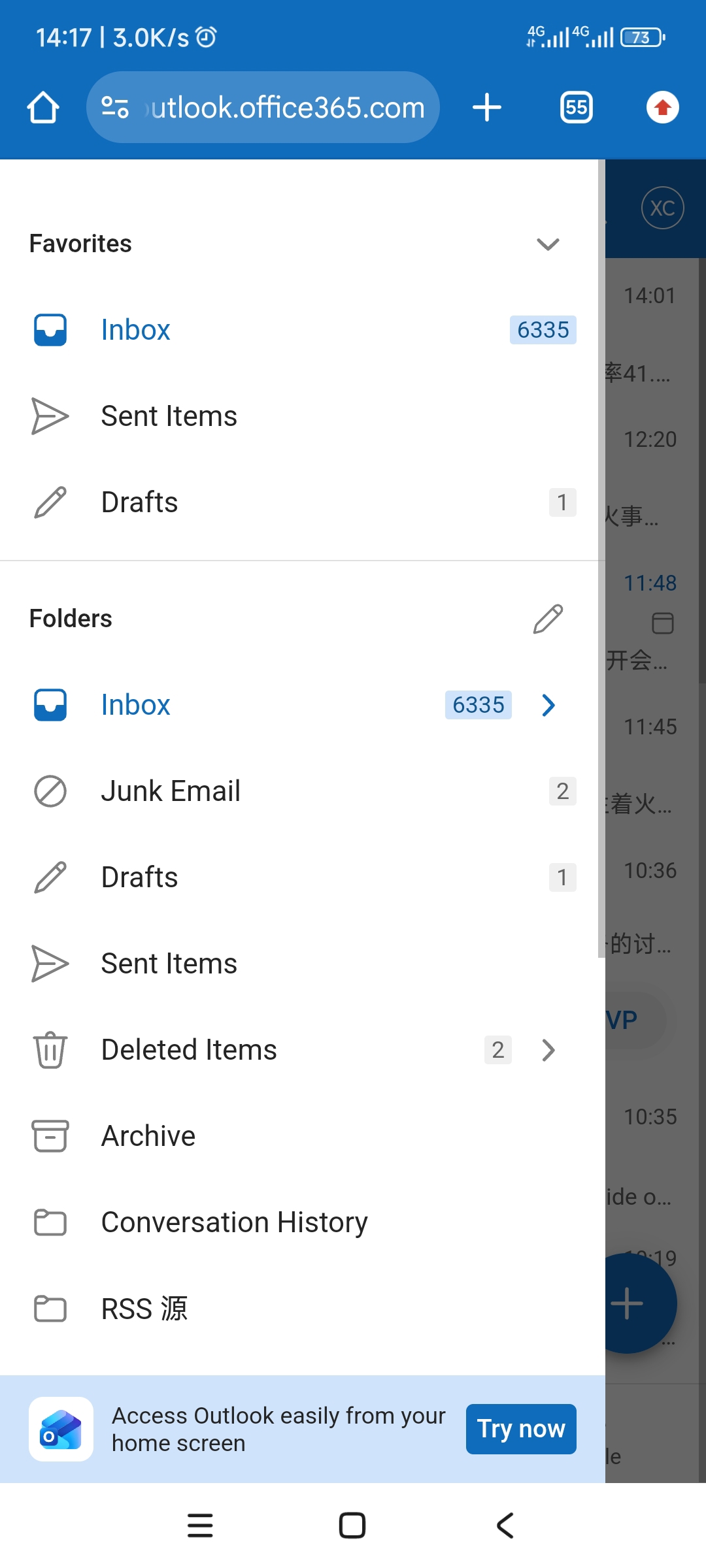The height and width of the screenshot is (1568, 706).
Task: Open the RSS 源 folder
Action: (144, 1309)
